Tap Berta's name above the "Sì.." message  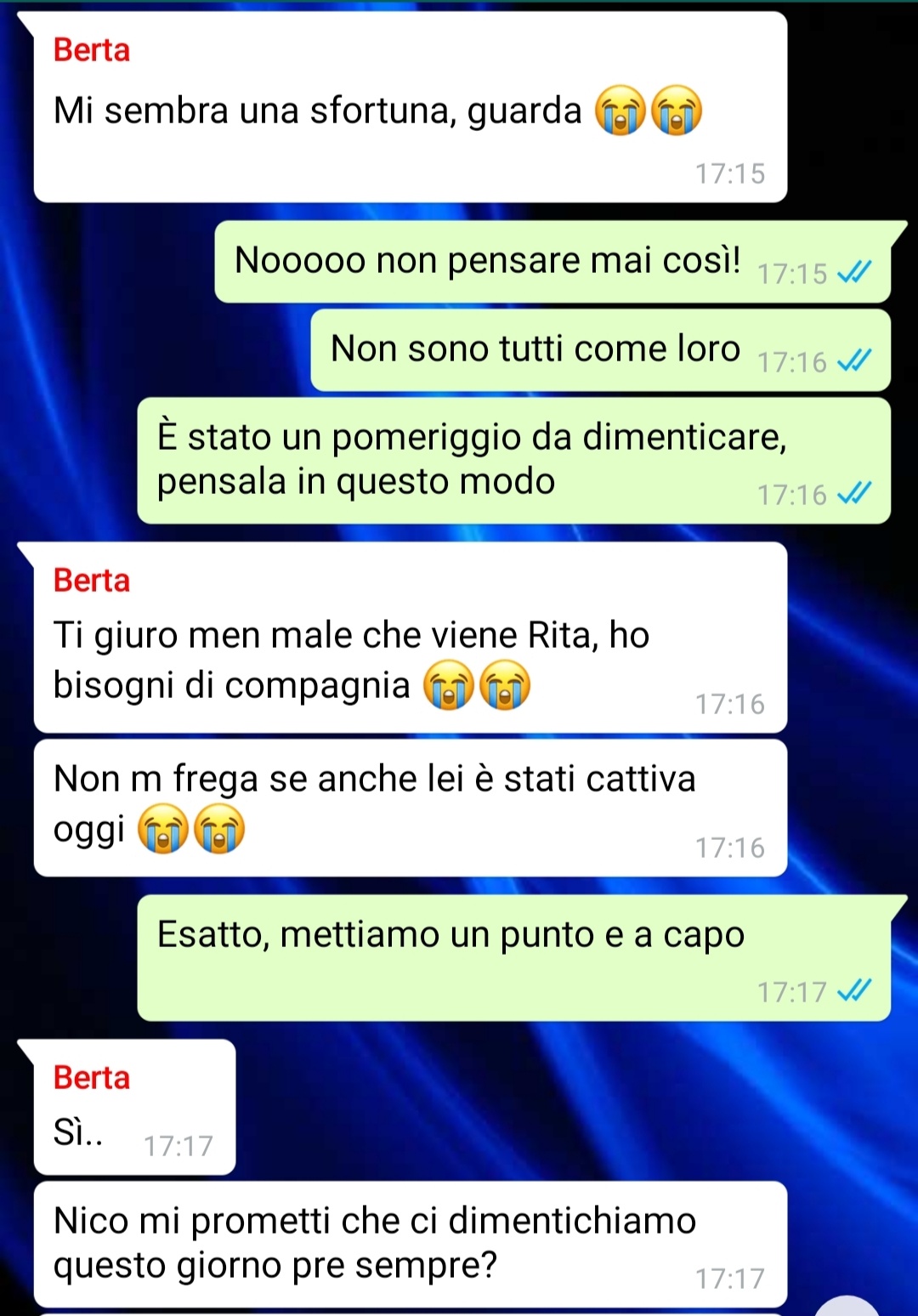[x=92, y=1078]
